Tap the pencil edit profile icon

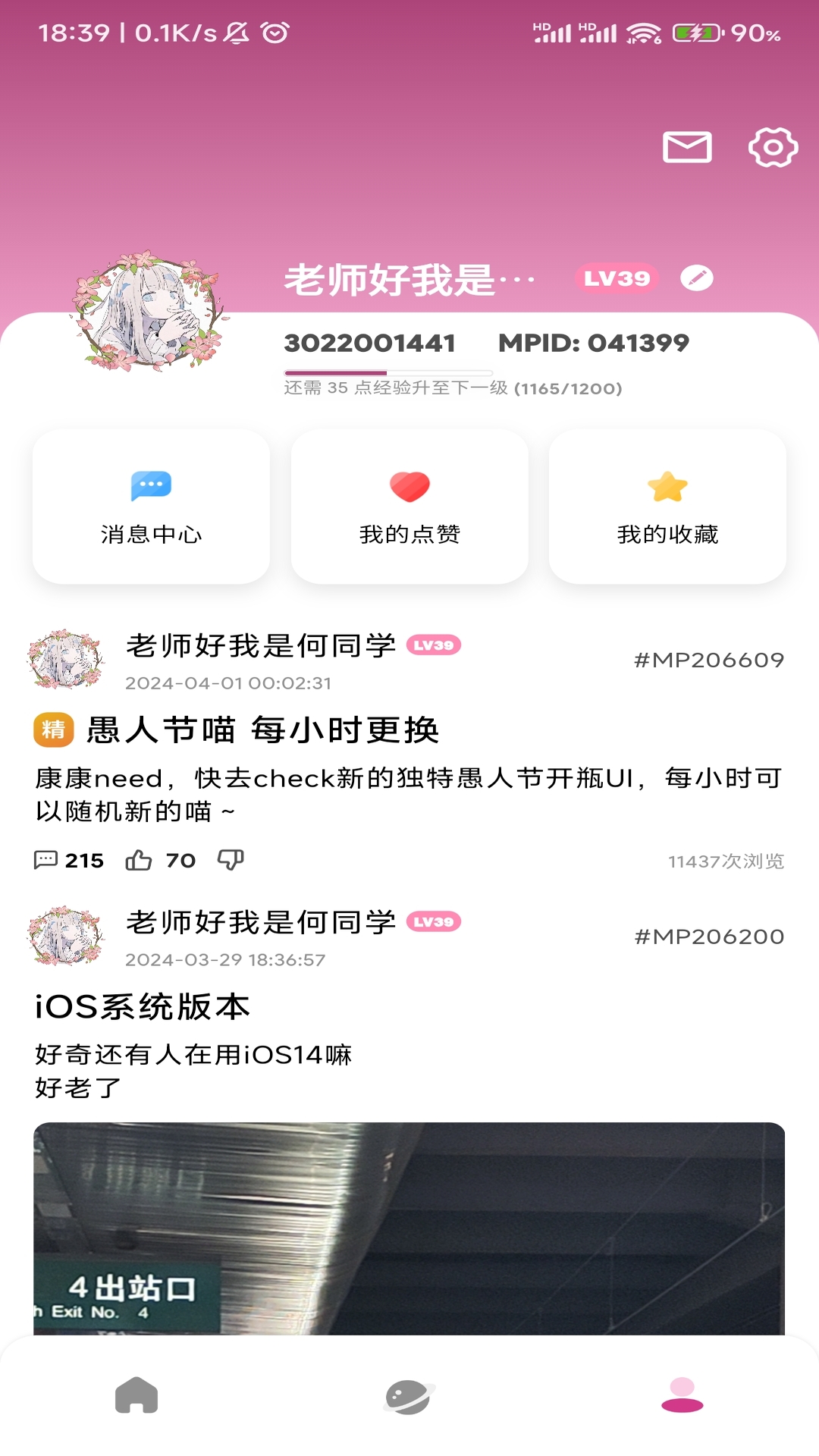[698, 278]
